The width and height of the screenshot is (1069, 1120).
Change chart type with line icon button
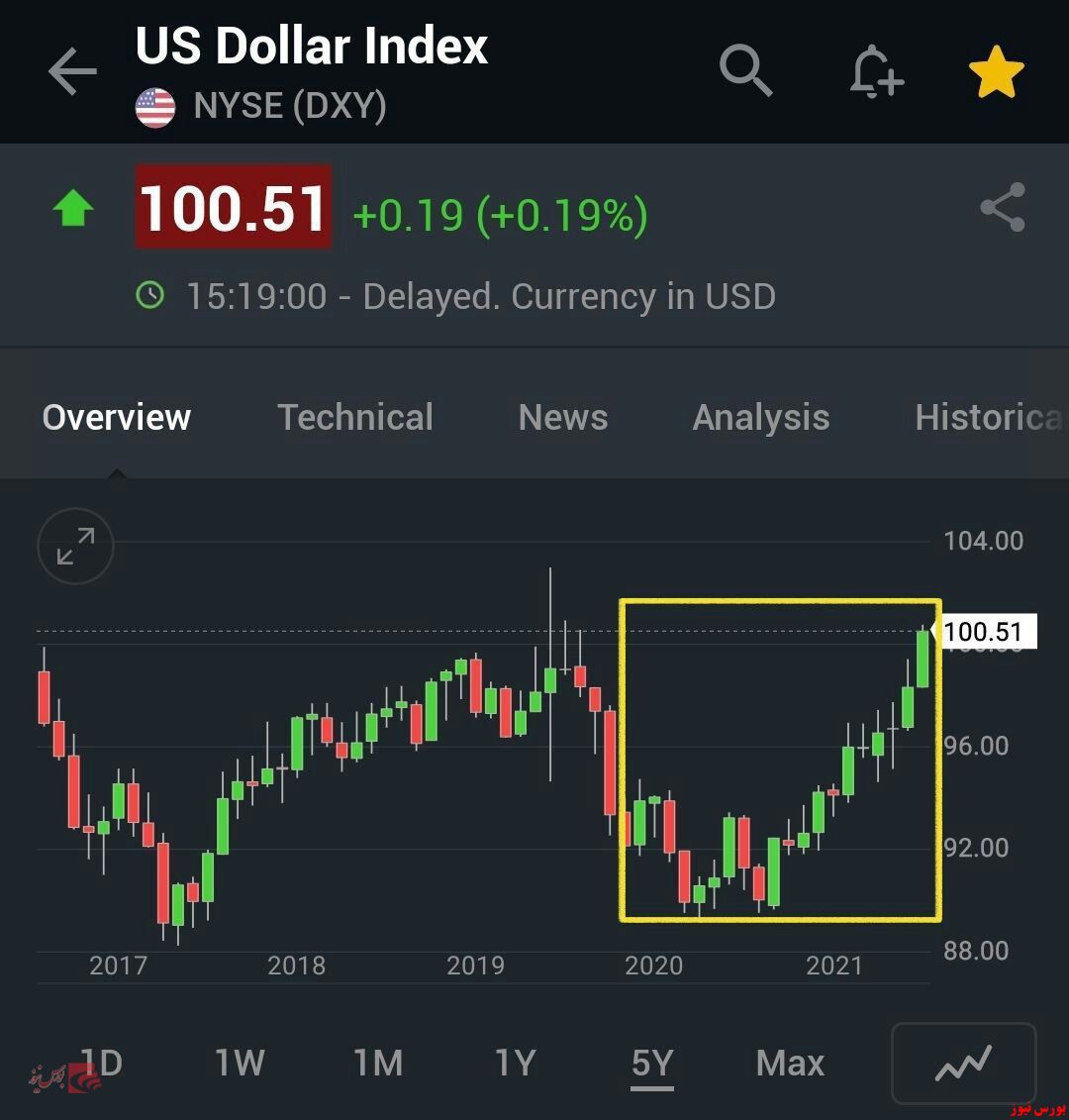click(963, 1064)
